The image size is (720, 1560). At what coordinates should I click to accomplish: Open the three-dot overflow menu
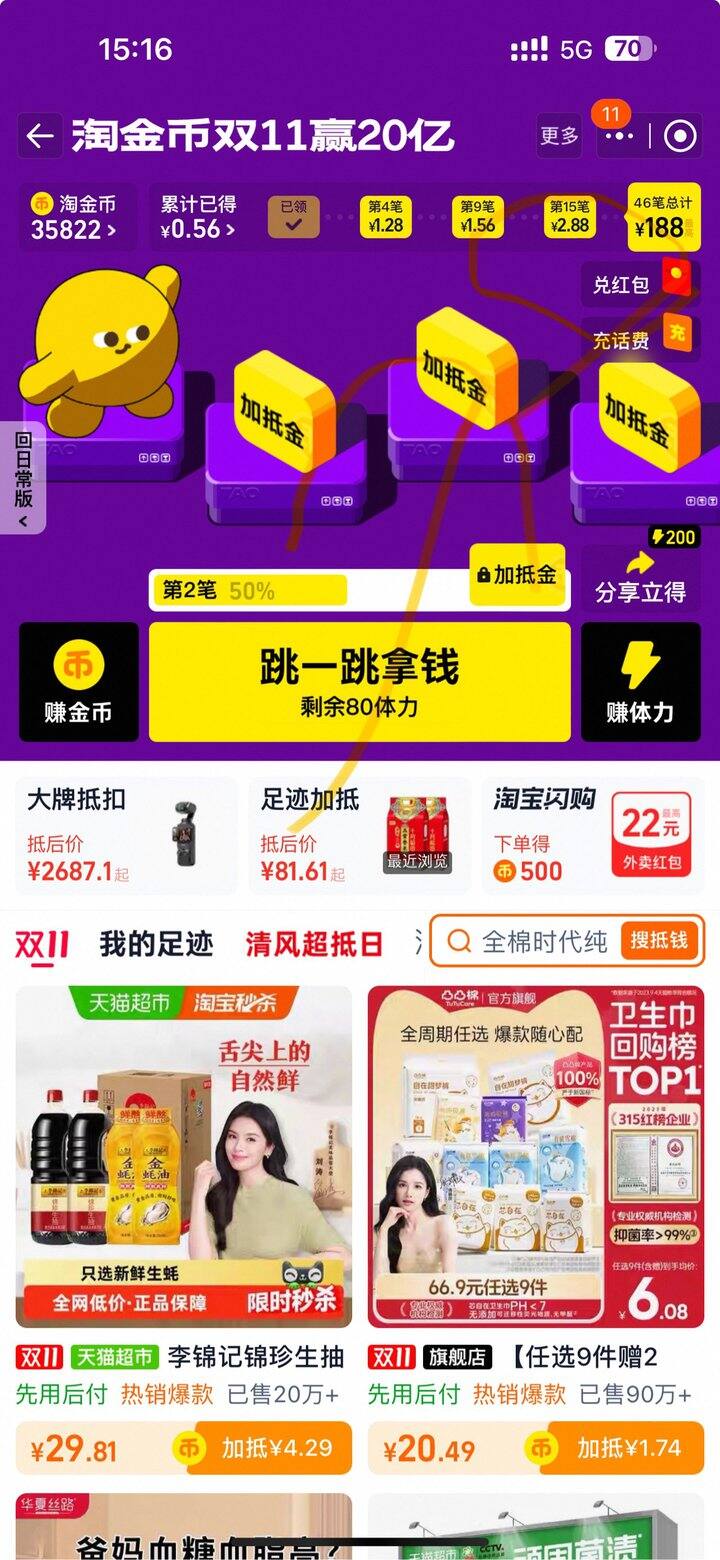pyautogui.click(x=620, y=137)
